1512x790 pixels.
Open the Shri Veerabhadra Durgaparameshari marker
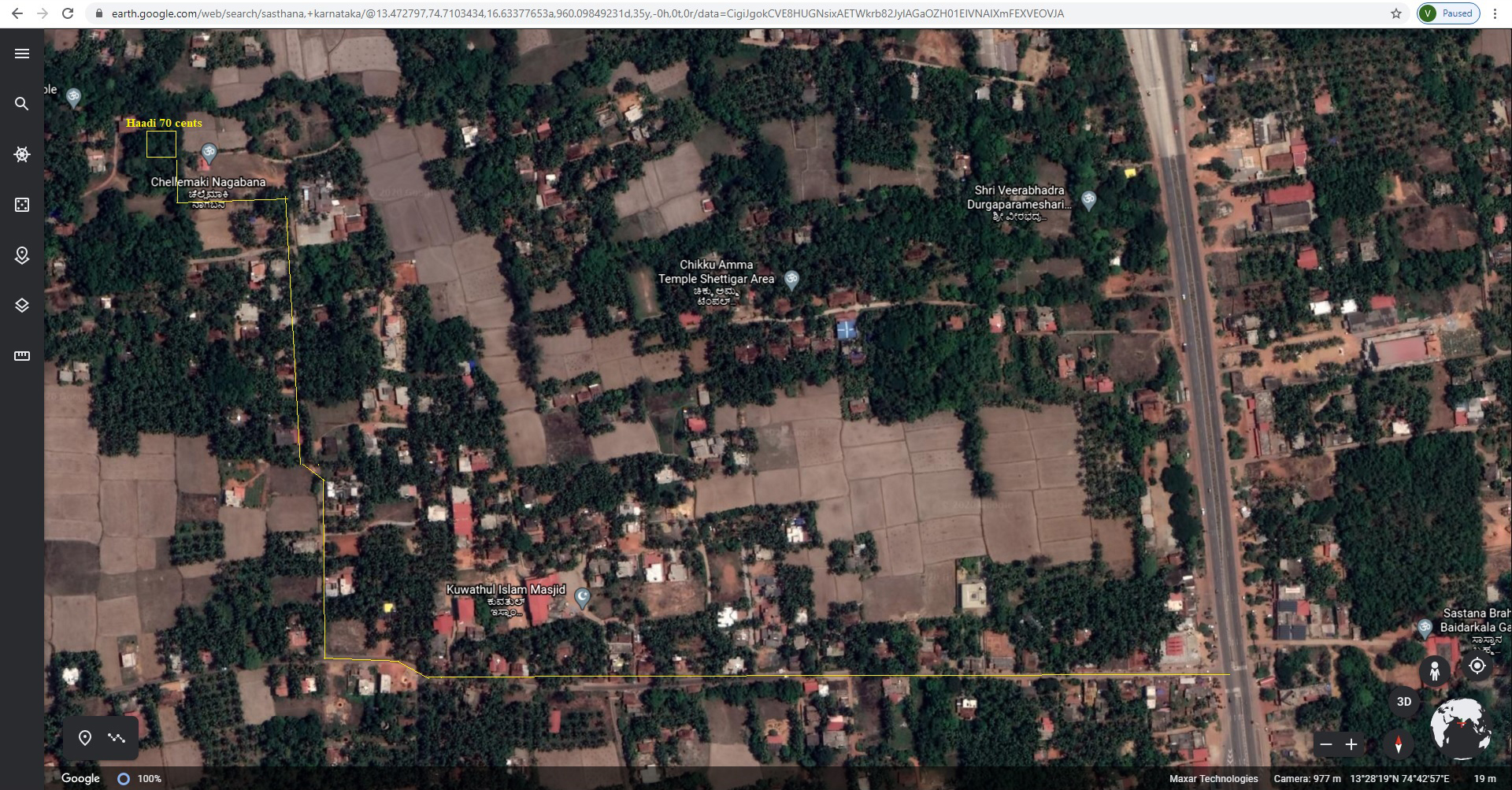coord(1088,199)
